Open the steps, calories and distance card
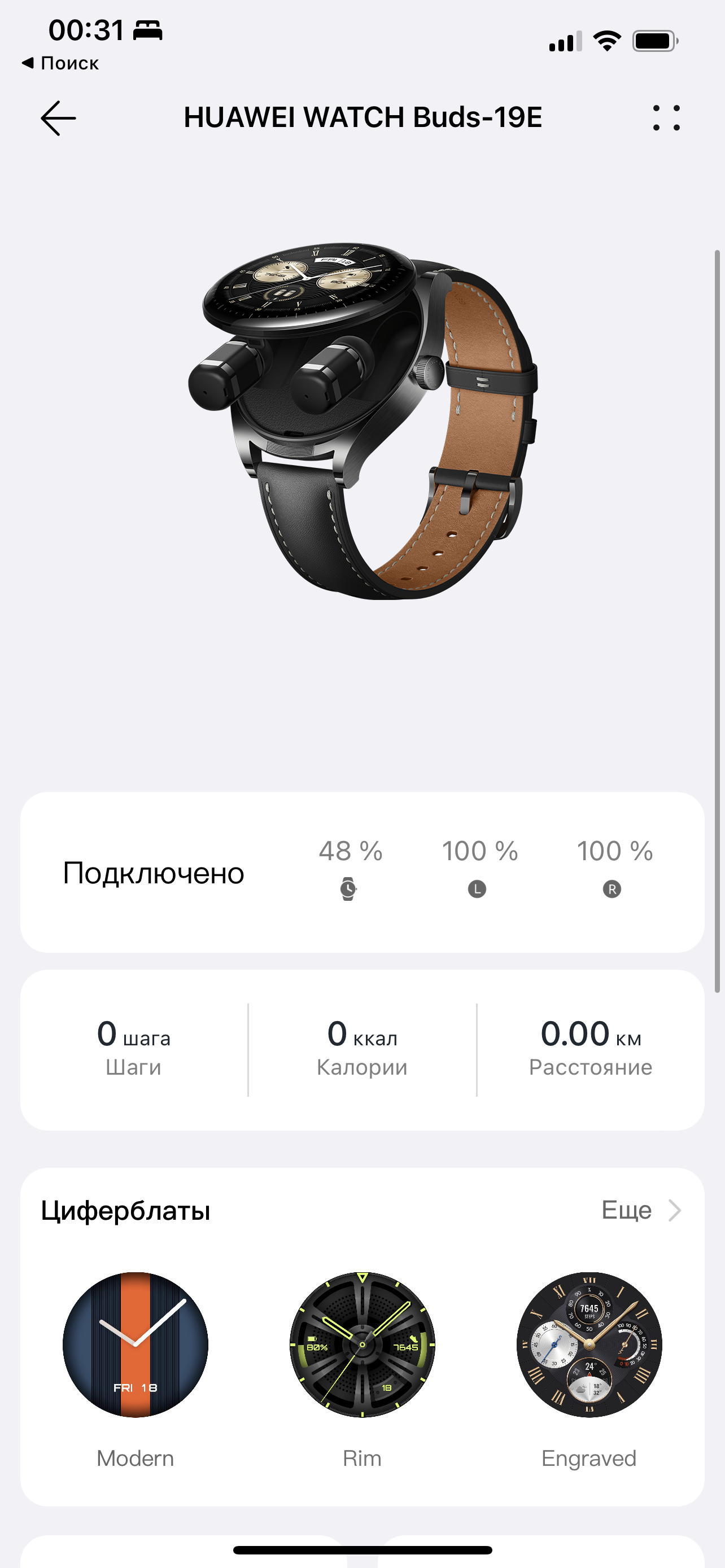The width and height of the screenshot is (725, 1568). (362, 1049)
